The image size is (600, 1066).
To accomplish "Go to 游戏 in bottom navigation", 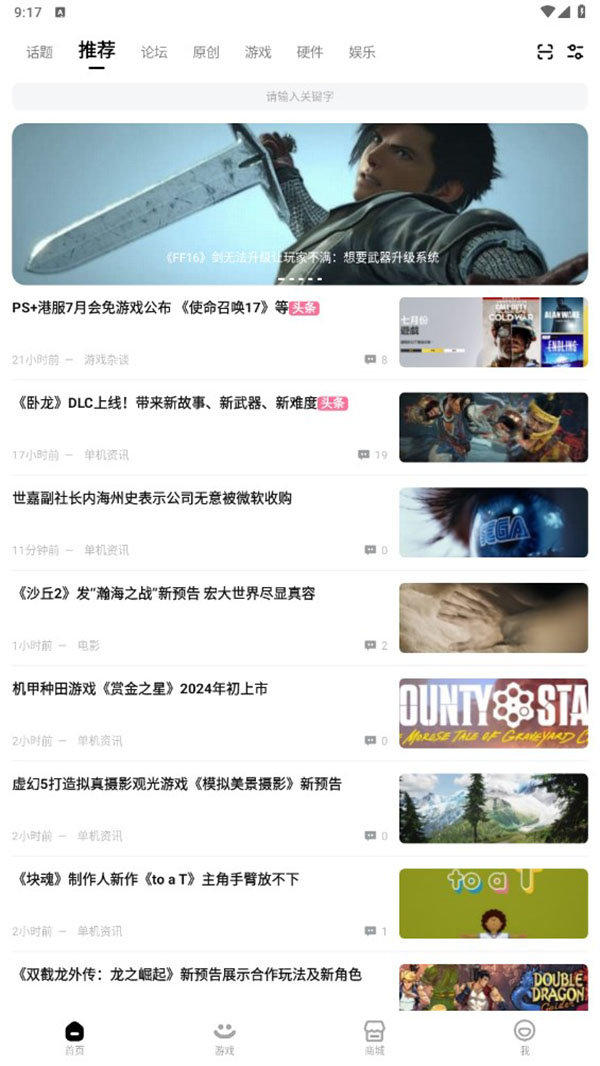I will point(224,1038).
